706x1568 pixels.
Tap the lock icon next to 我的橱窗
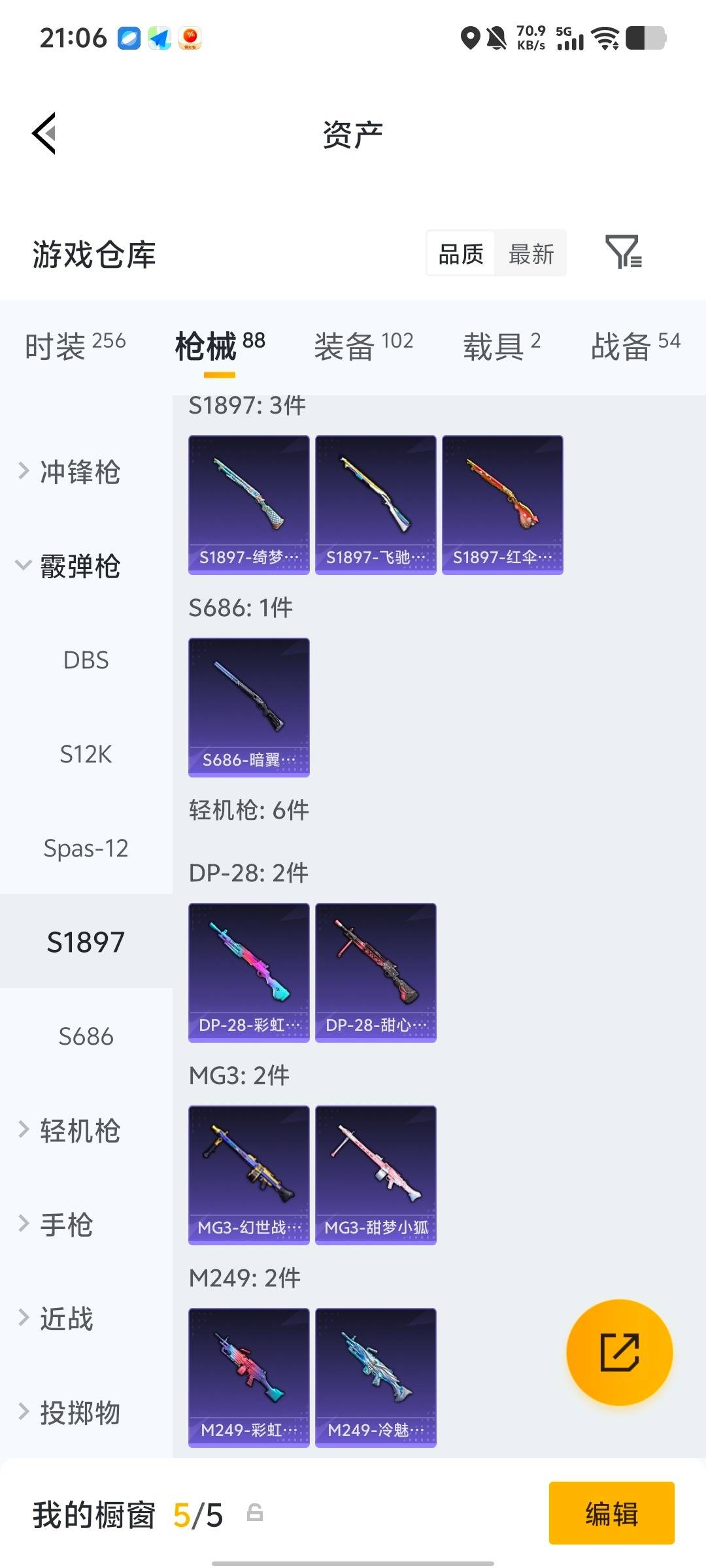255,1514
